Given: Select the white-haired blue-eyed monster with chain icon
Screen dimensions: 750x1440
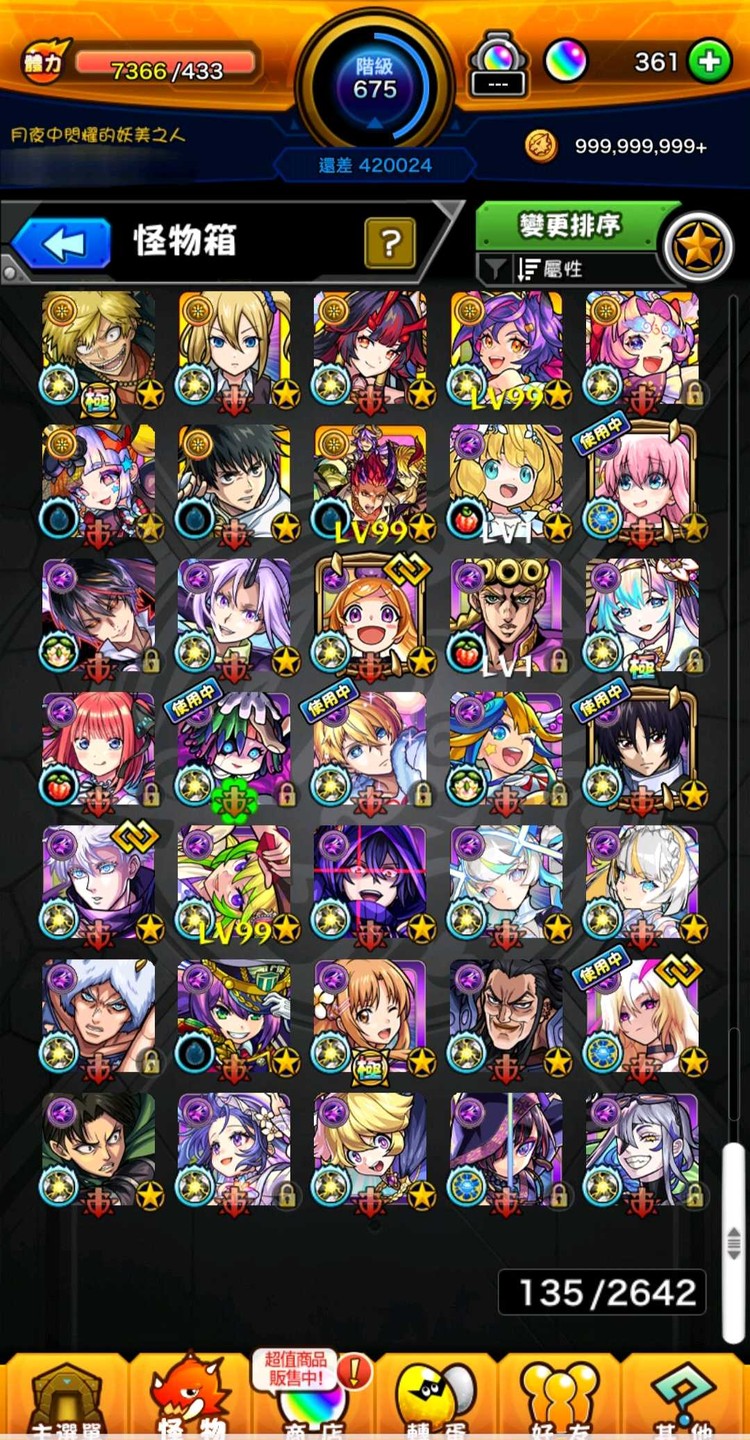Looking at the screenshot, I should pos(99,882).
